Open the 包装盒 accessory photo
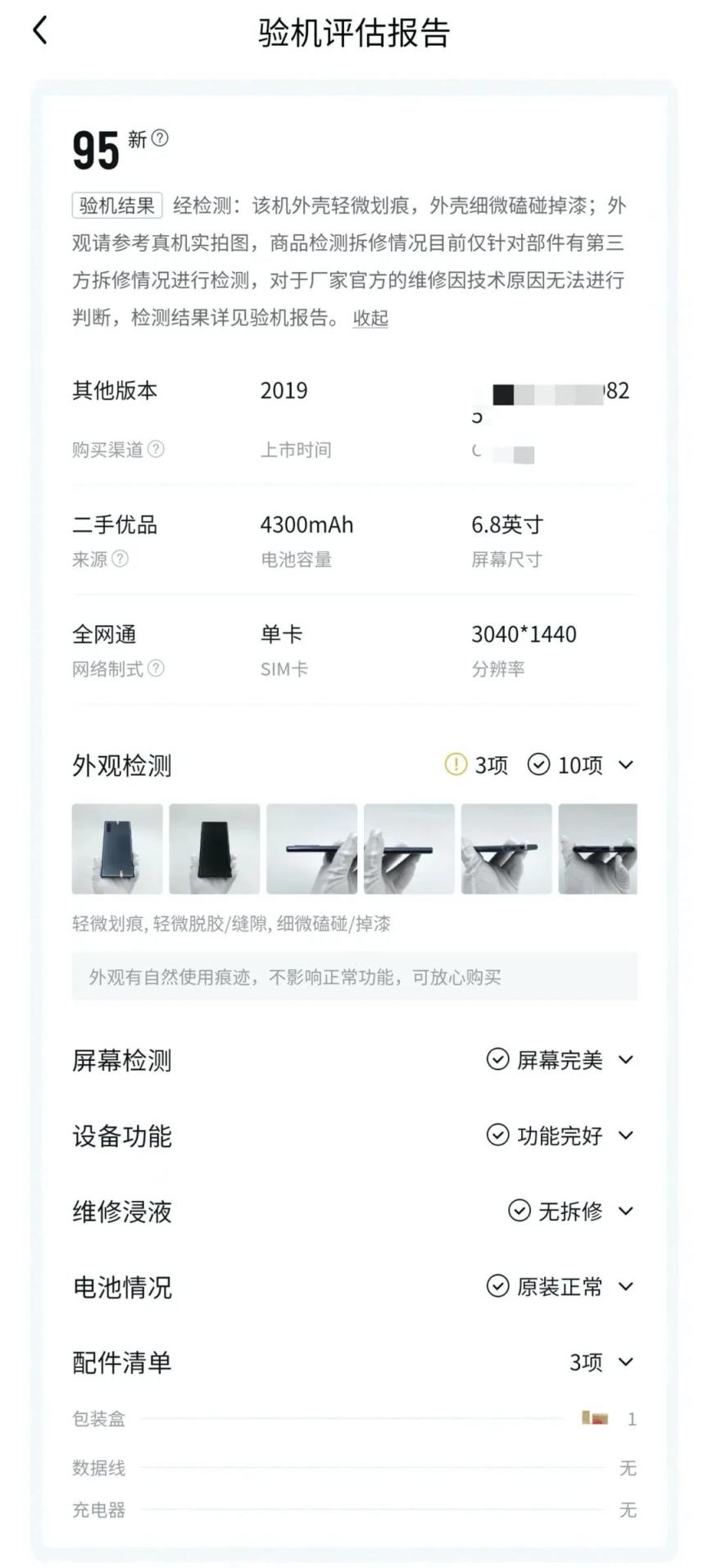The image size is (708, 1568). coord(595,1418)
